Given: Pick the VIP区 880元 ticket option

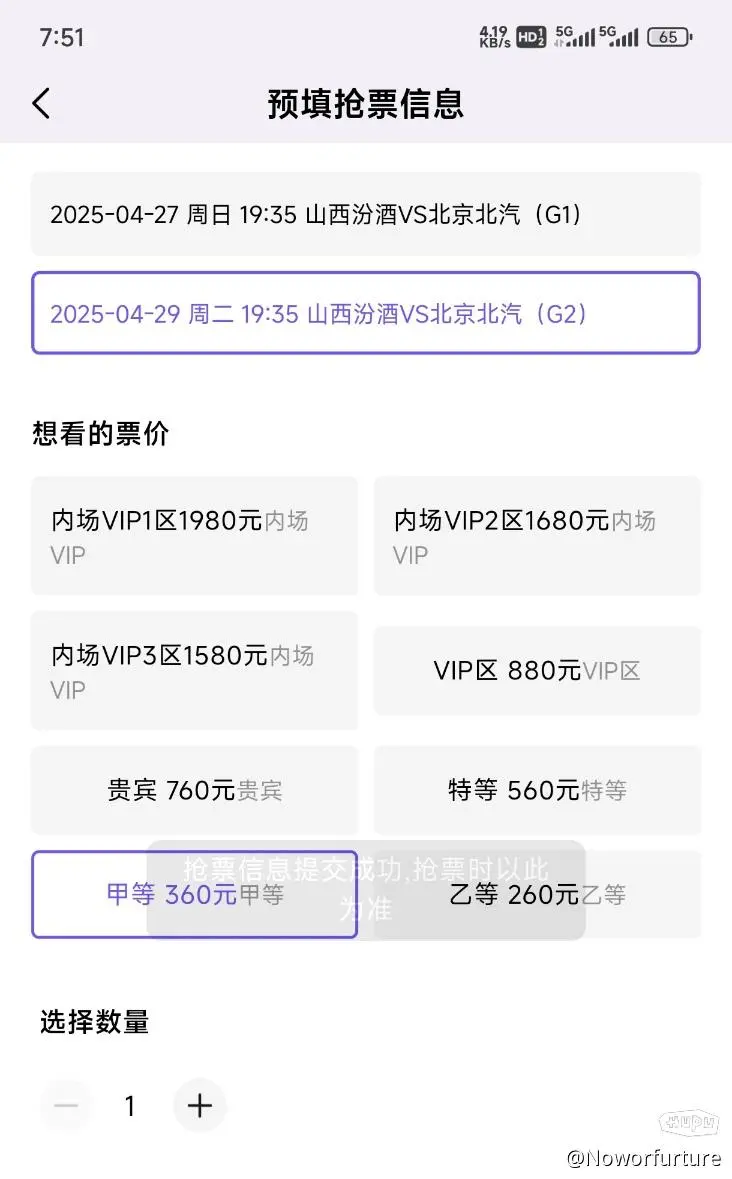Looking at the screenshot, I should (537, 671).
